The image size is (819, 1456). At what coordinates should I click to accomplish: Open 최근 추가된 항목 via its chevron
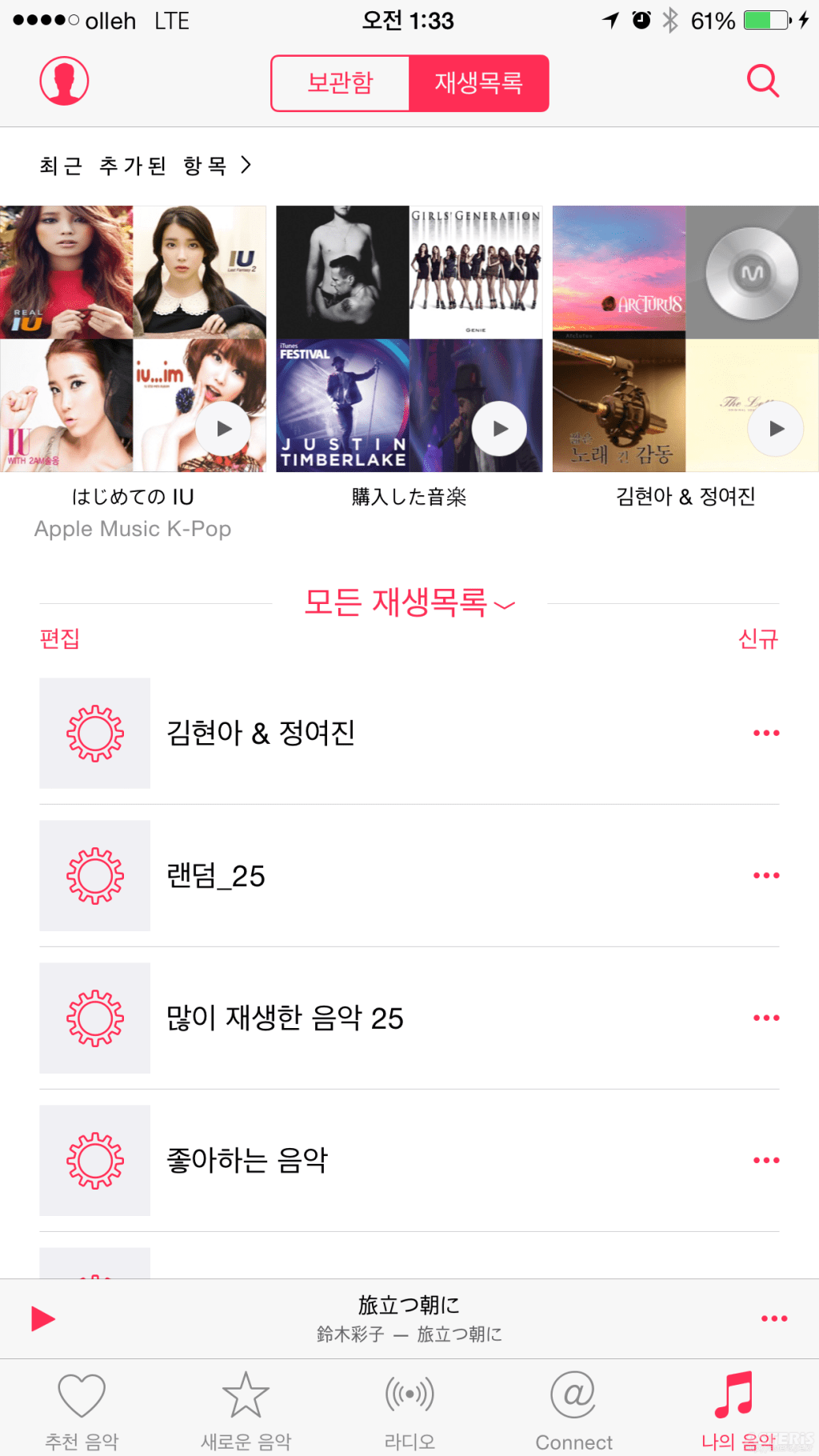click(x=246, y=165)
